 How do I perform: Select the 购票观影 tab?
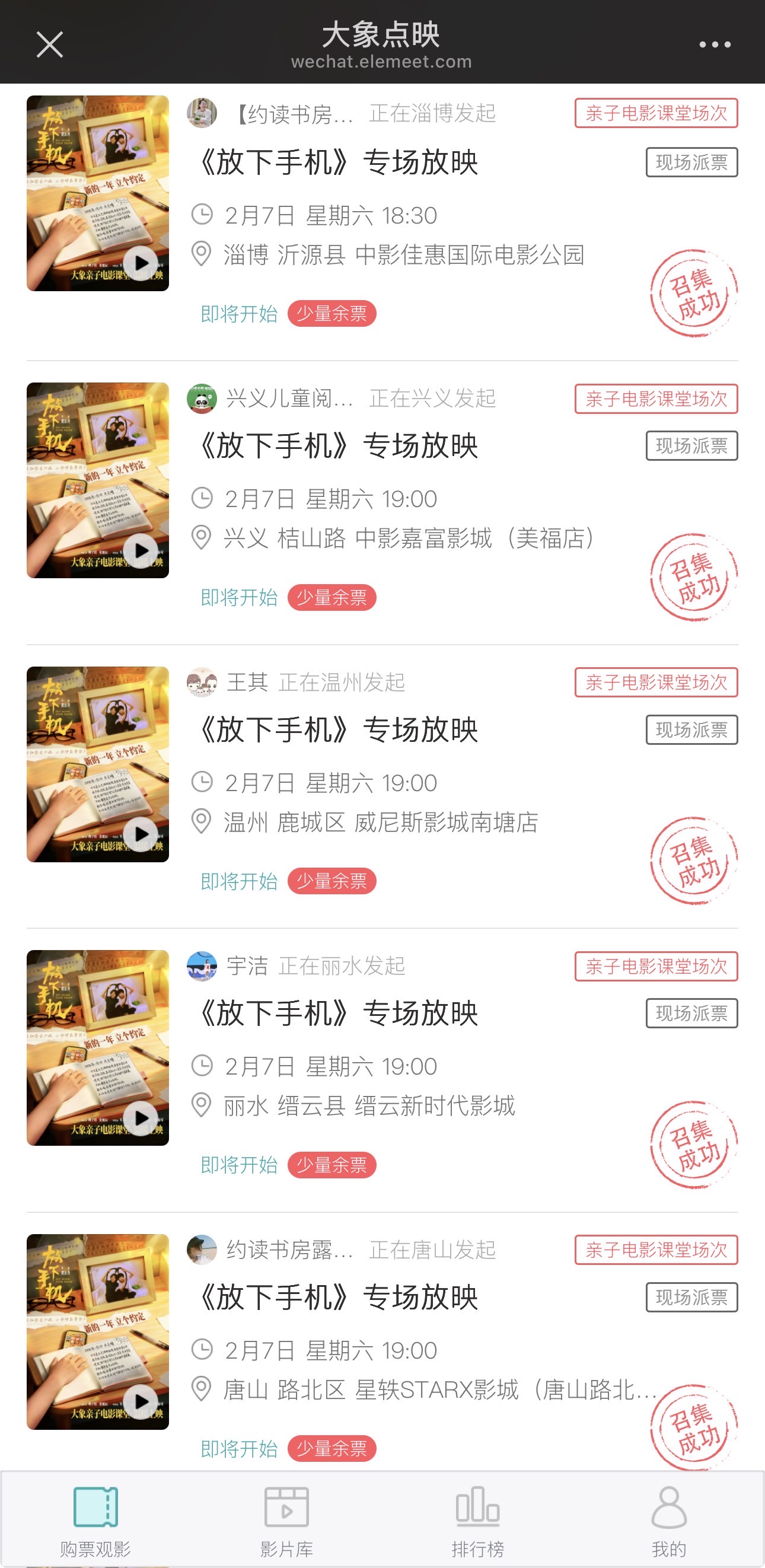point(95,1520)
